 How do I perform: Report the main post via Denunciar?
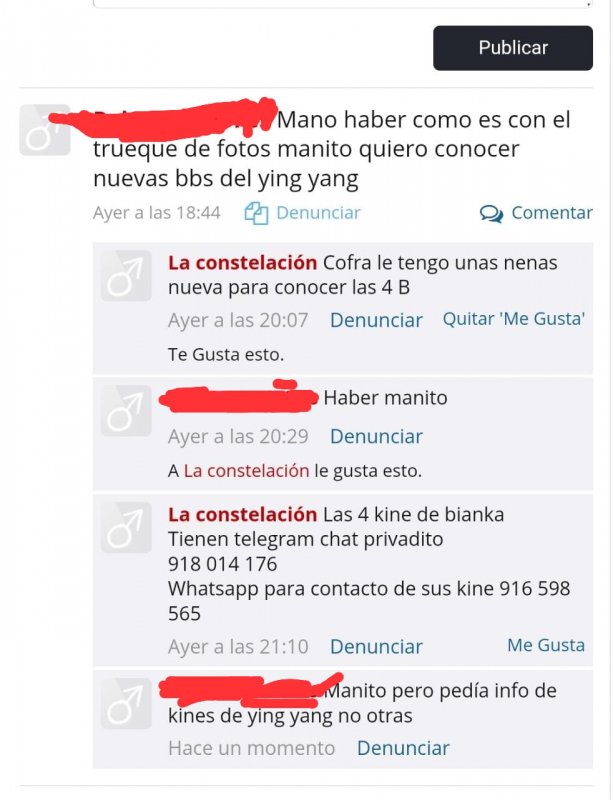coord(317,213)
